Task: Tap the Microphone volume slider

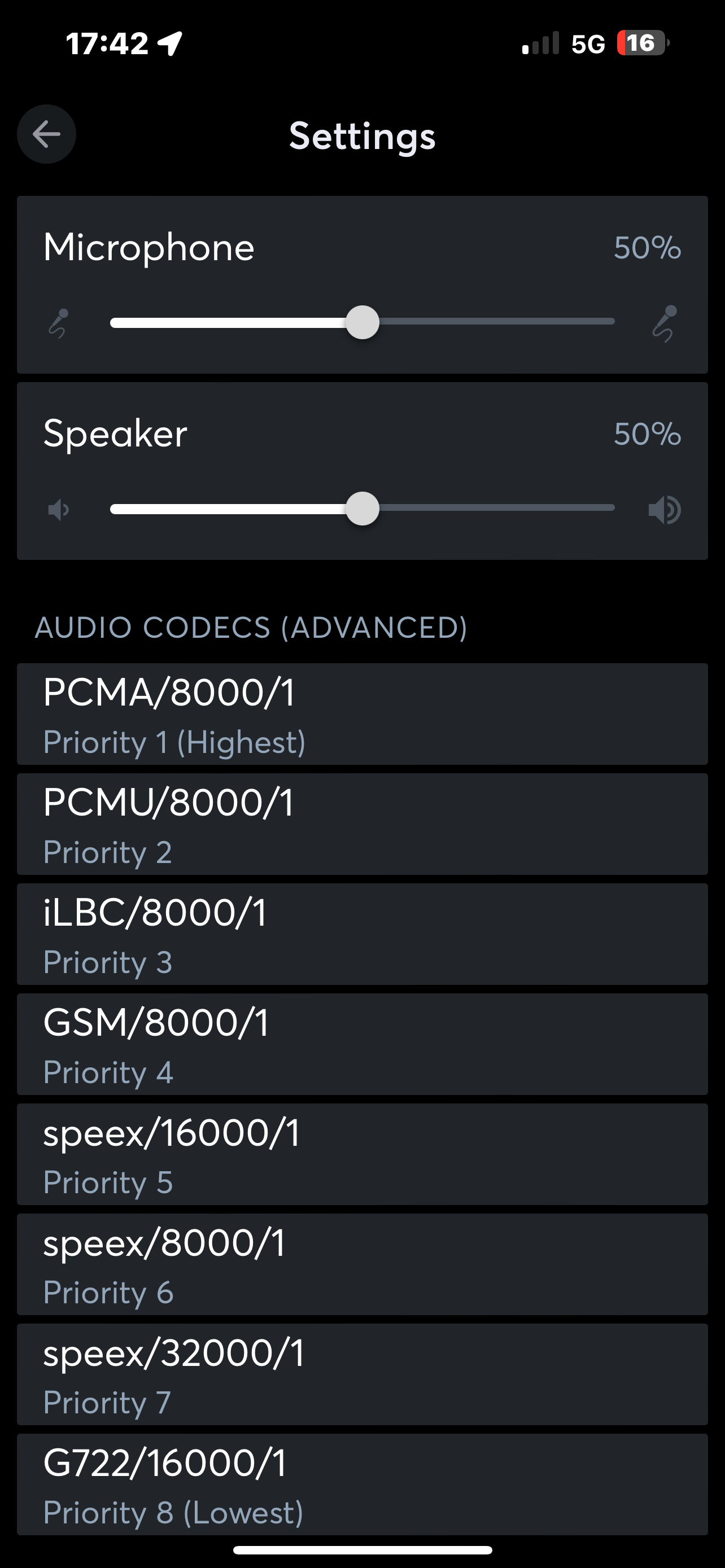Action: 362,322
